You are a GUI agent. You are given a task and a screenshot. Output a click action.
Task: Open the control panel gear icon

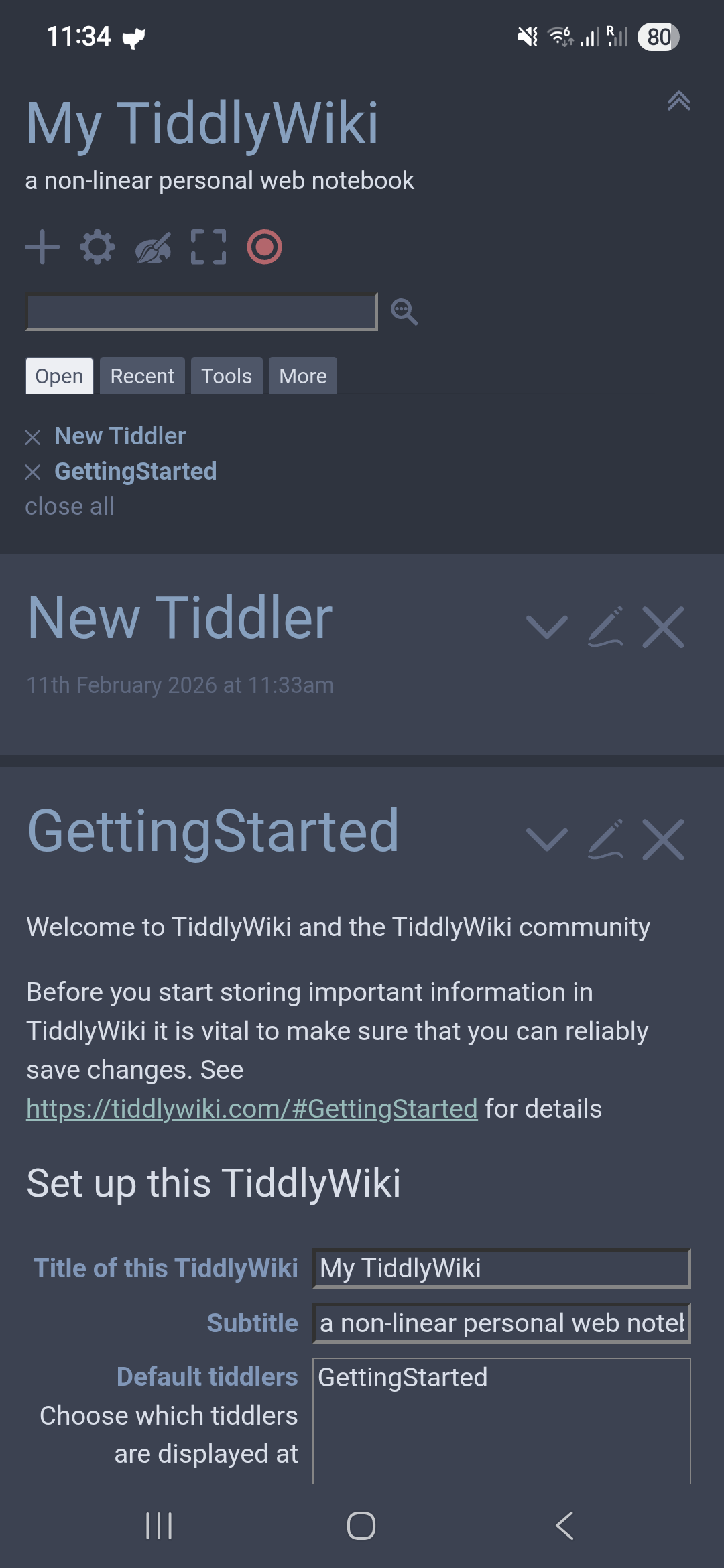click(x=97, y=247)
